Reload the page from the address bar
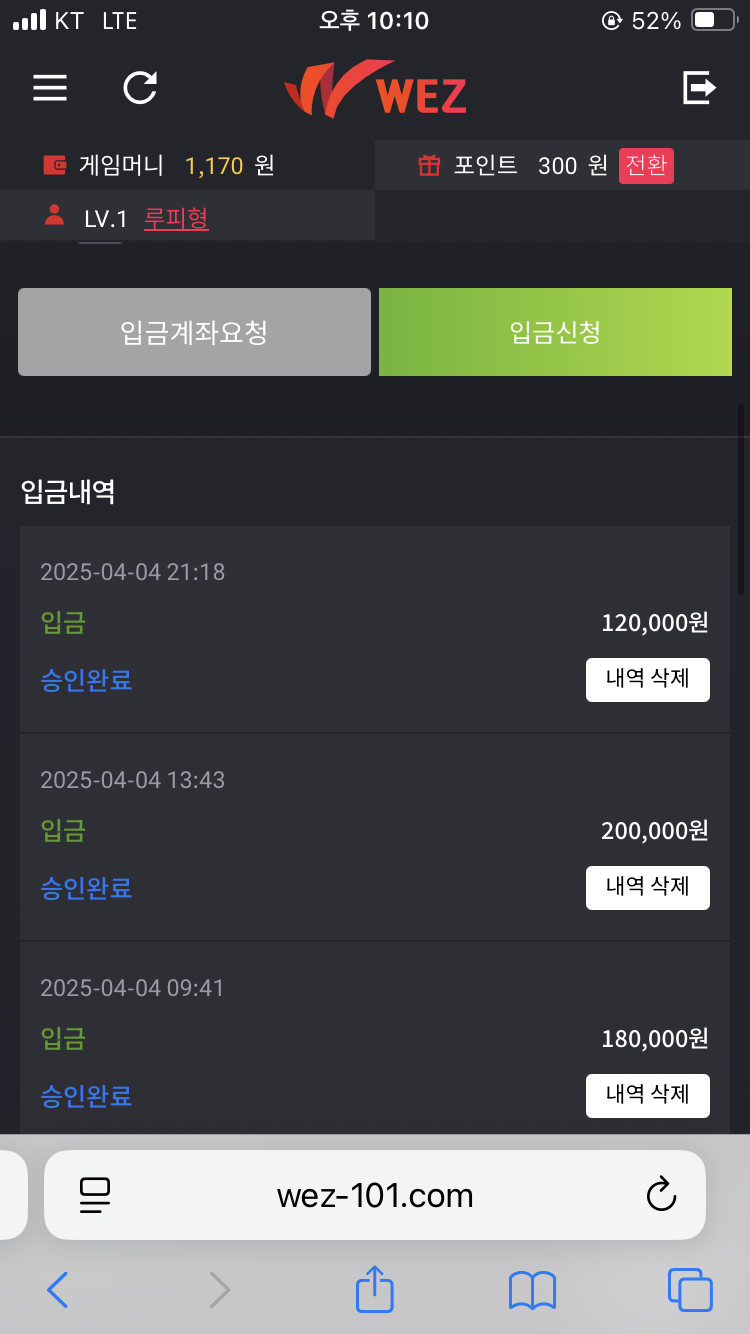Viewport: 750px width, 1334px height. point(662,1195)
